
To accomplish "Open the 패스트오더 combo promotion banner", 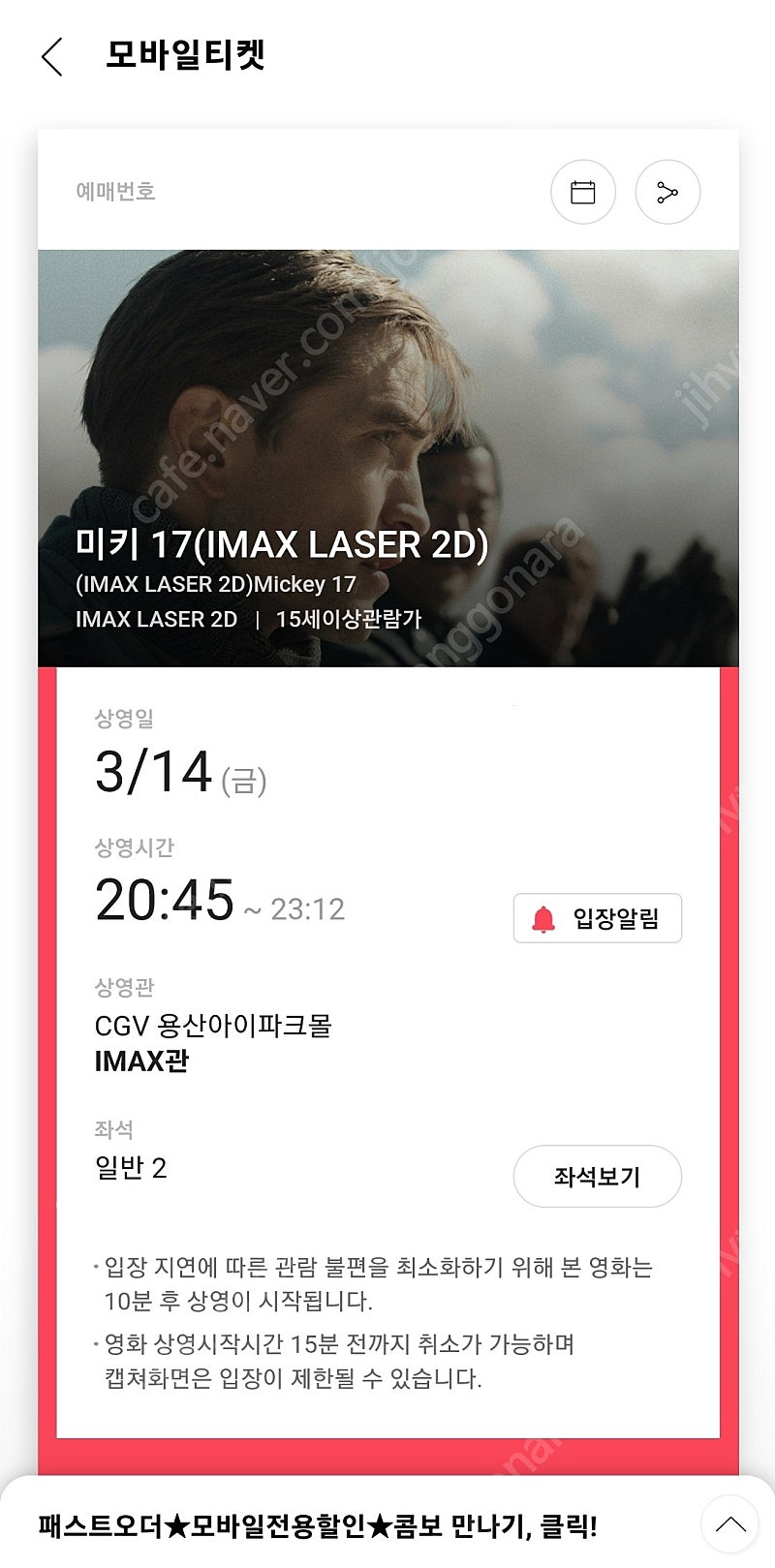I will click(319, 1527).
